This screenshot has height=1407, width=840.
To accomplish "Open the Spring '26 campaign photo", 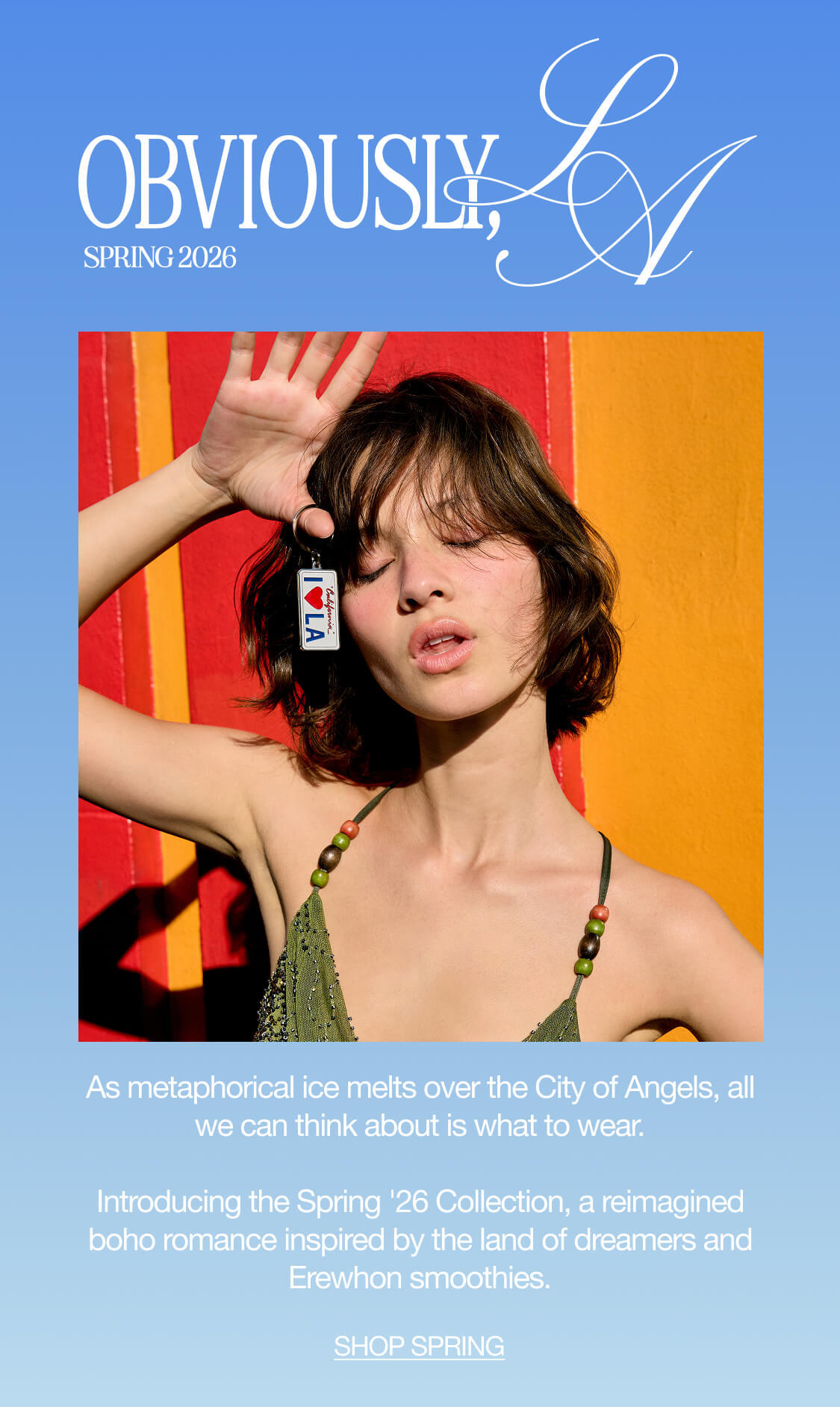I will click(x=420, y=686).
